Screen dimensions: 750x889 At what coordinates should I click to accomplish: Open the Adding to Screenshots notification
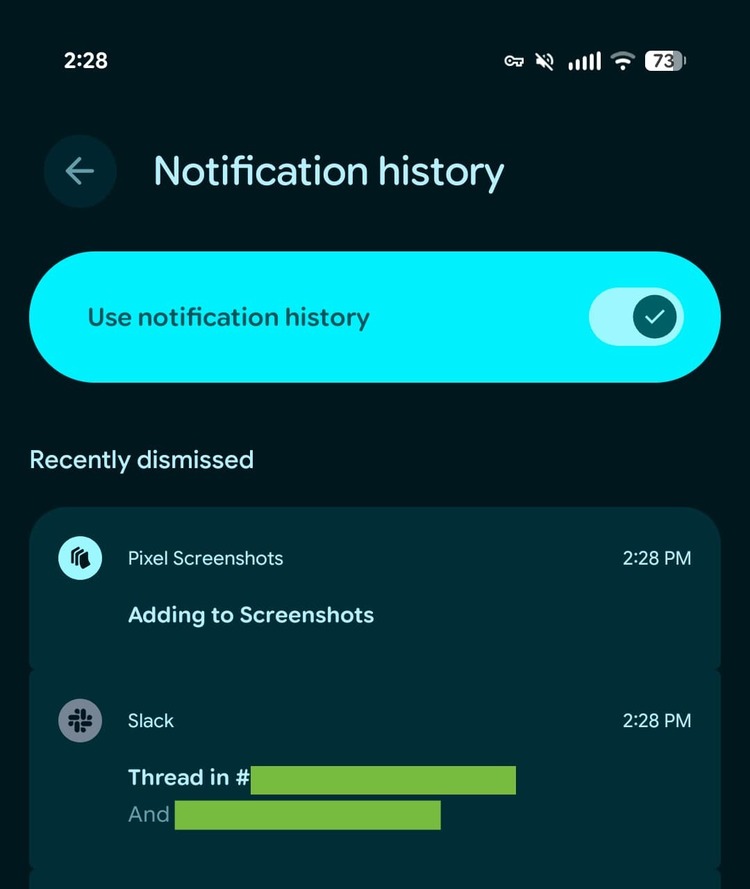250,615
